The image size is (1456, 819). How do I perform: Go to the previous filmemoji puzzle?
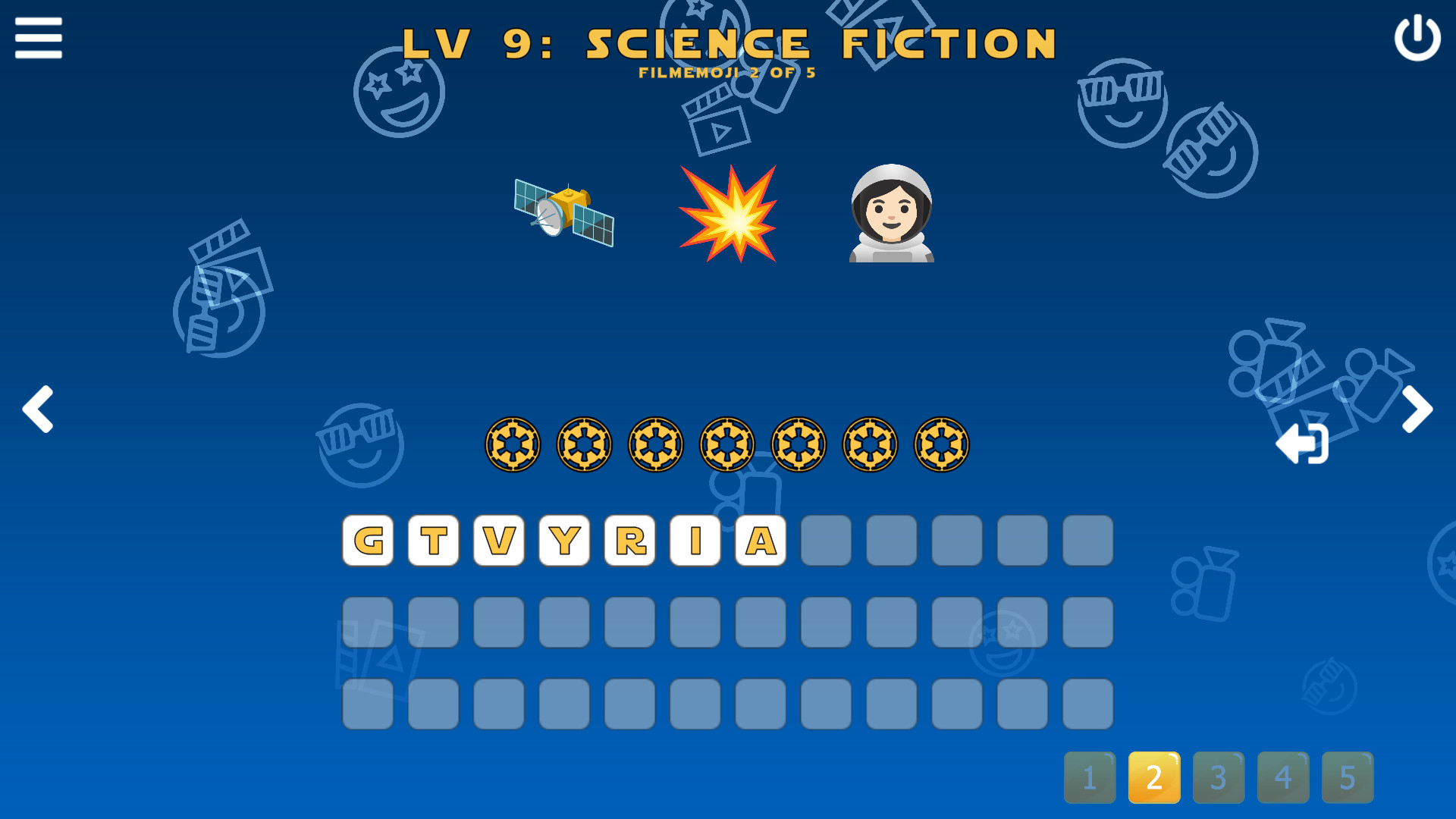[x=38, y=409]
